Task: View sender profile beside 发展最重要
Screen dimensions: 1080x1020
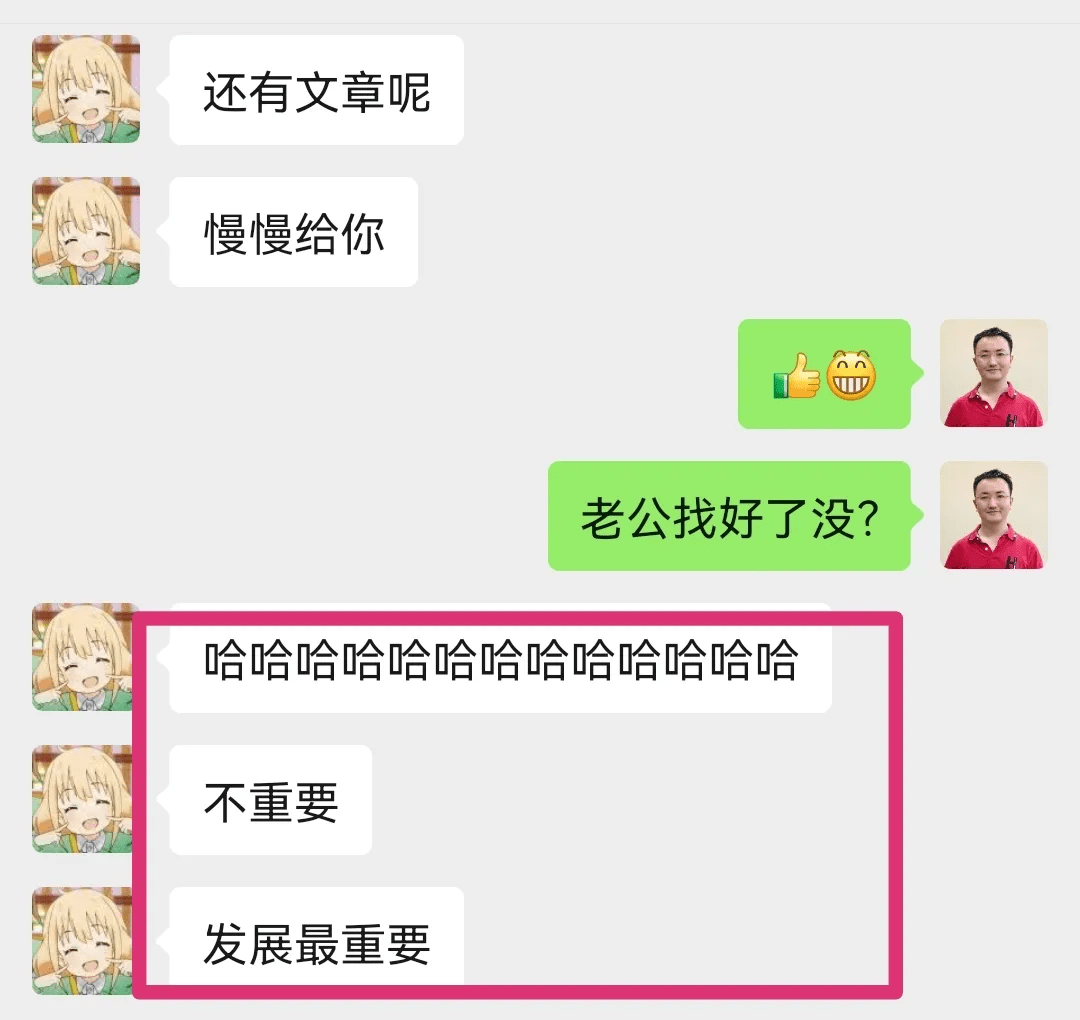Action: [86, 940]
